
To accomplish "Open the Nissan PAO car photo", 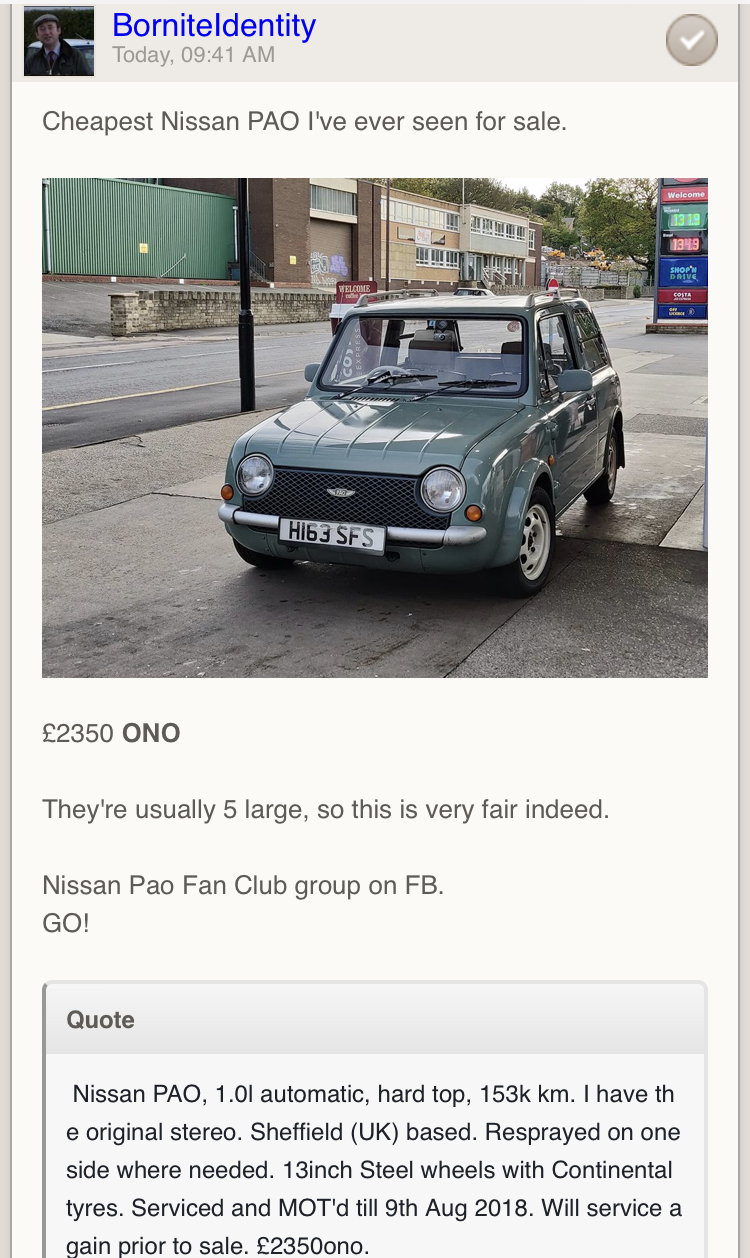I will coord(375,428).
